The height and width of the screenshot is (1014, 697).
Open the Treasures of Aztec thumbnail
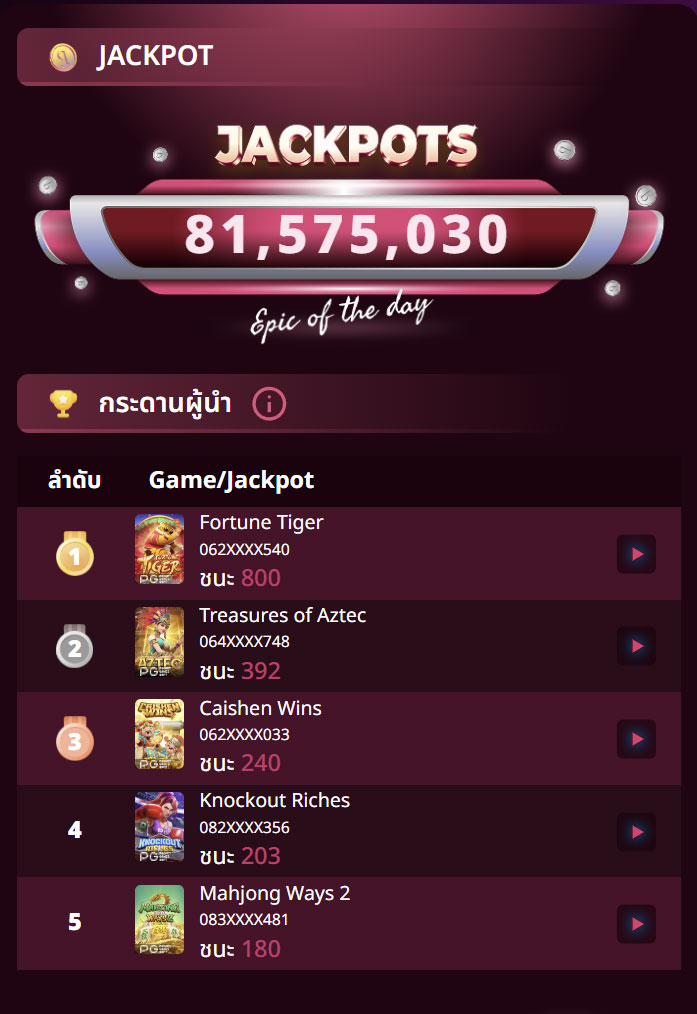pyautogui.click(x=159, y=642)
